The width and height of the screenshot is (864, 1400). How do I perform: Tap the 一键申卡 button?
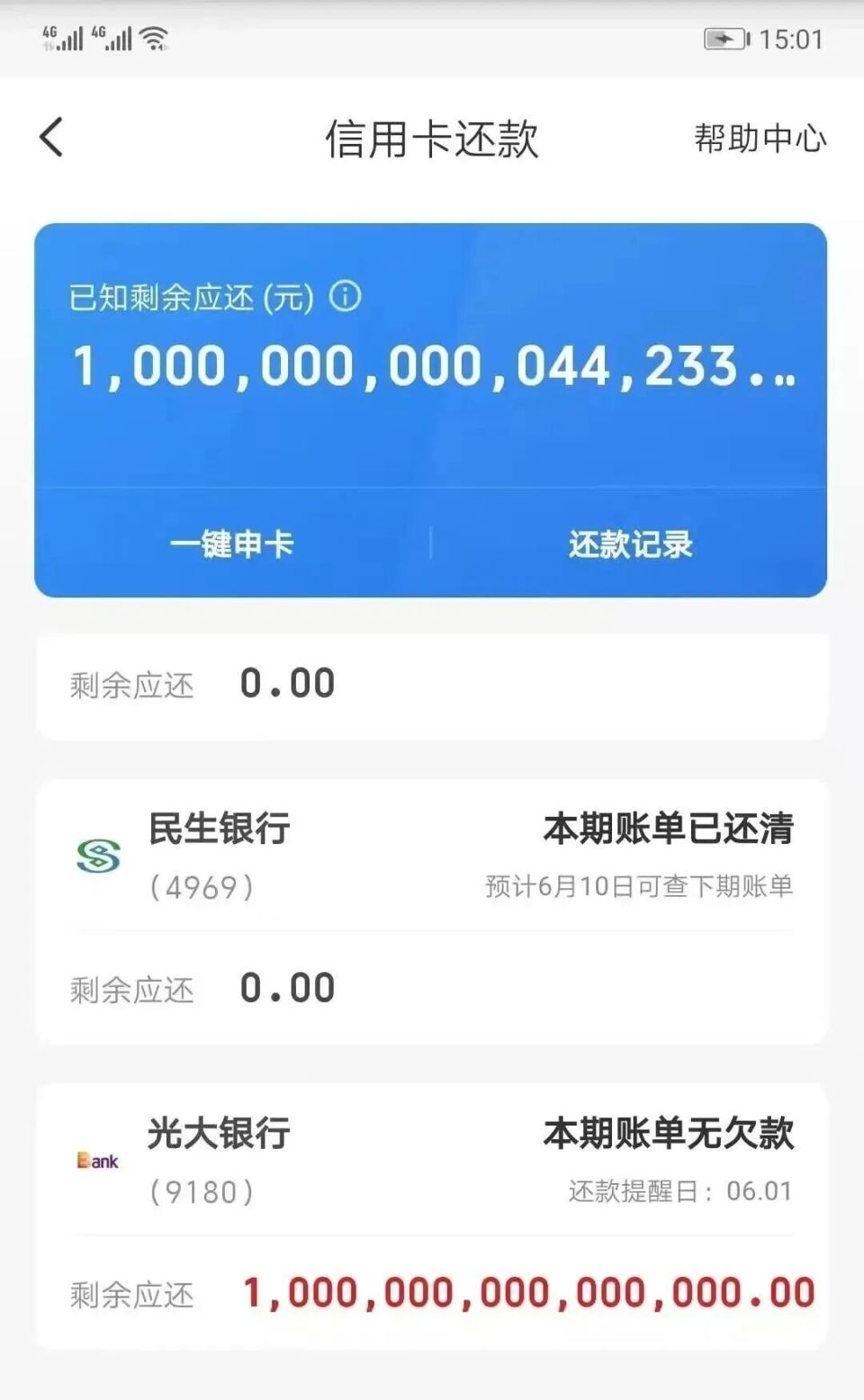tap(234, 543)
